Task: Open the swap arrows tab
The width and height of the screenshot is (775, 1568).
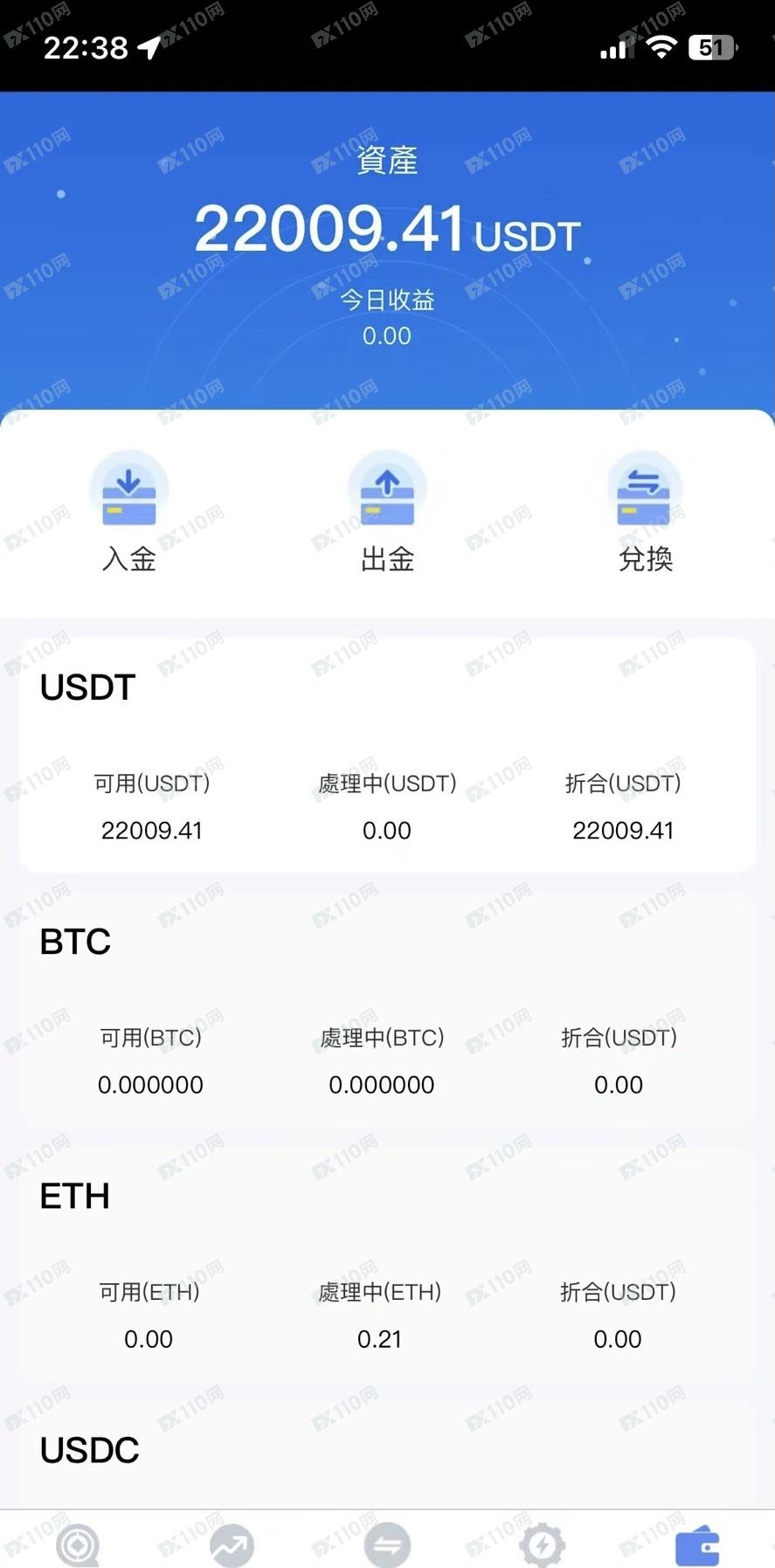Action: pos(387,1545)
